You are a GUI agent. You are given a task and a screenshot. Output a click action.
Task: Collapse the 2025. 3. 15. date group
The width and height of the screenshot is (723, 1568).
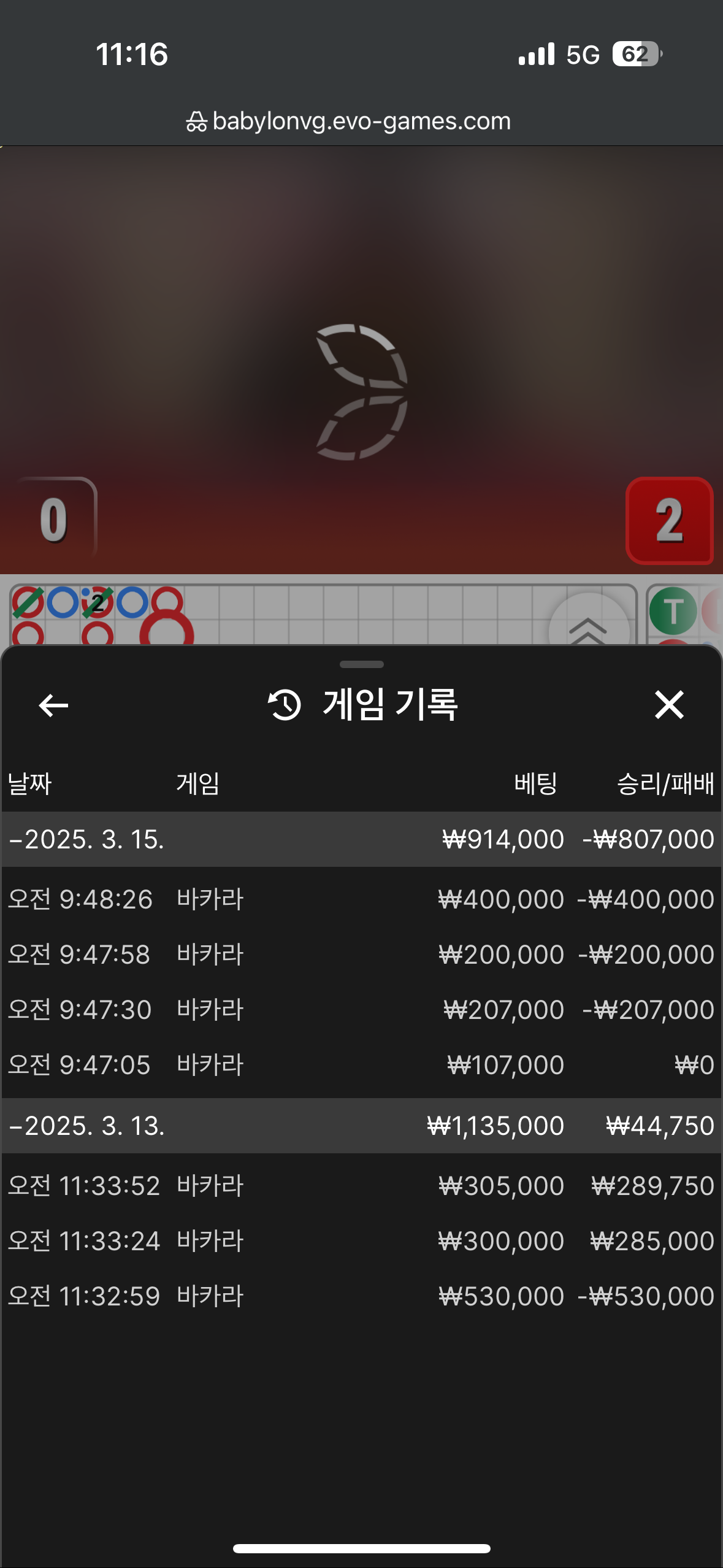tap(86, 839)
